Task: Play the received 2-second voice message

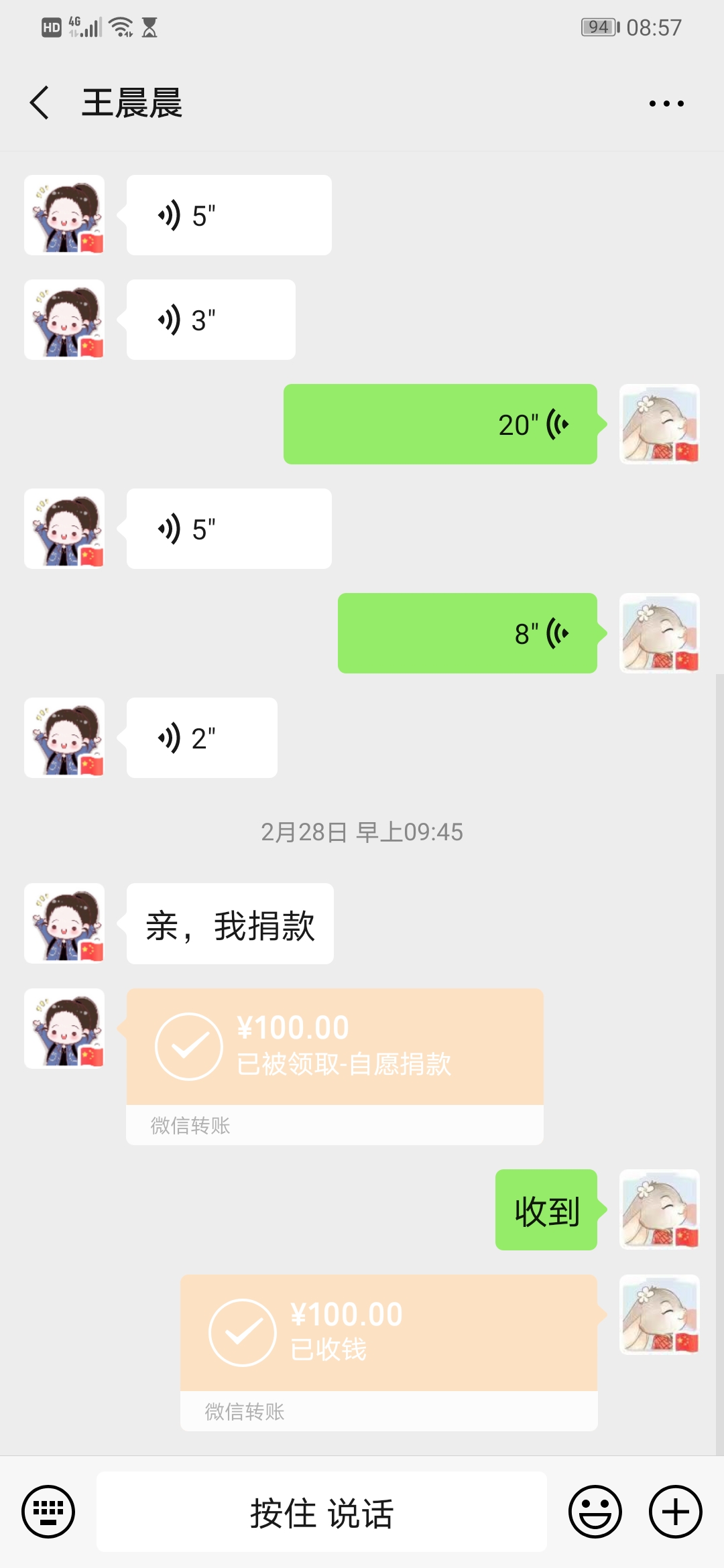Action: tap(202, 738)
